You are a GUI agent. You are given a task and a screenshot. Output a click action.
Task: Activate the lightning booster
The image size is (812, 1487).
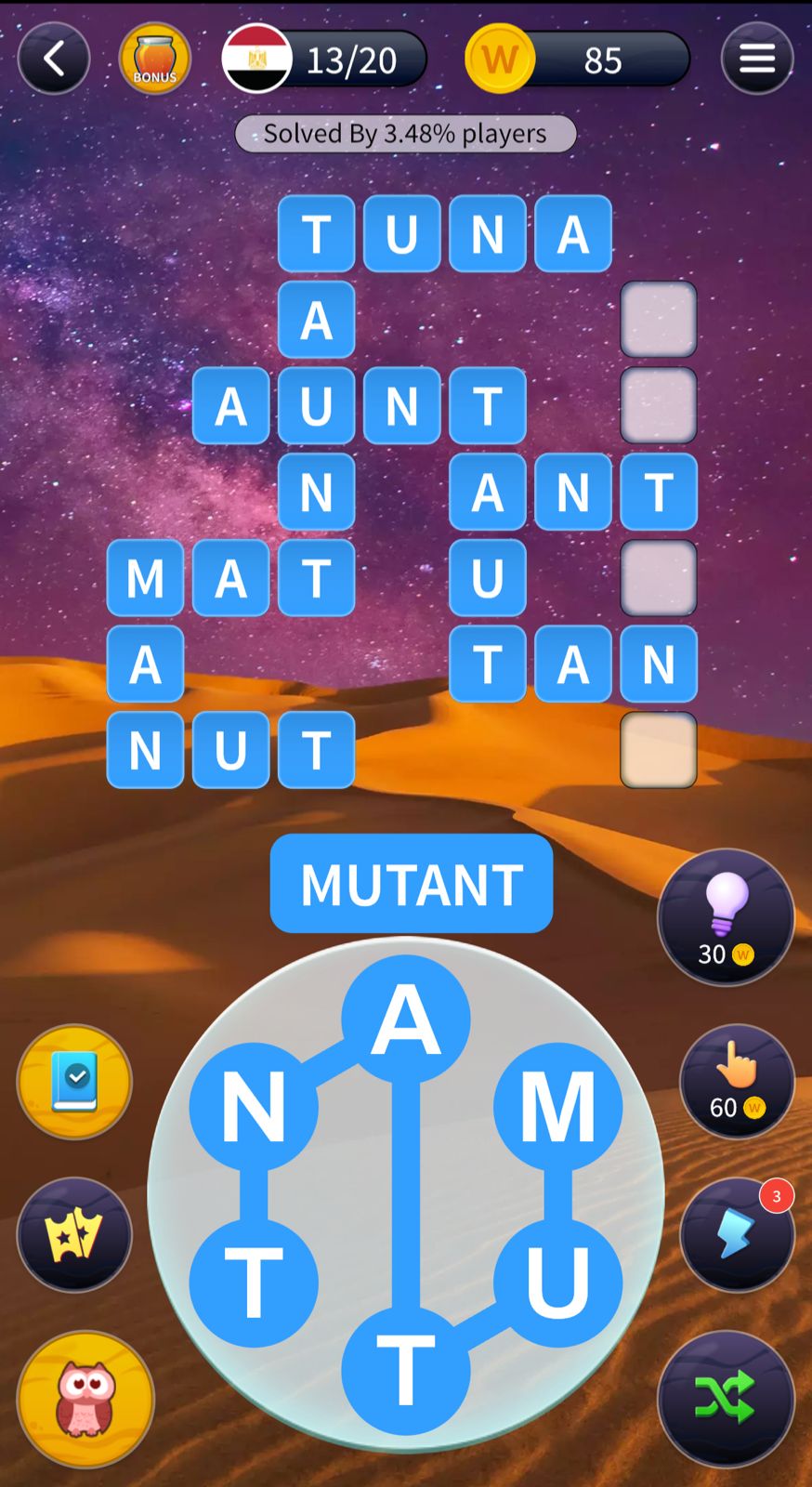click(x=737, y=1235)
